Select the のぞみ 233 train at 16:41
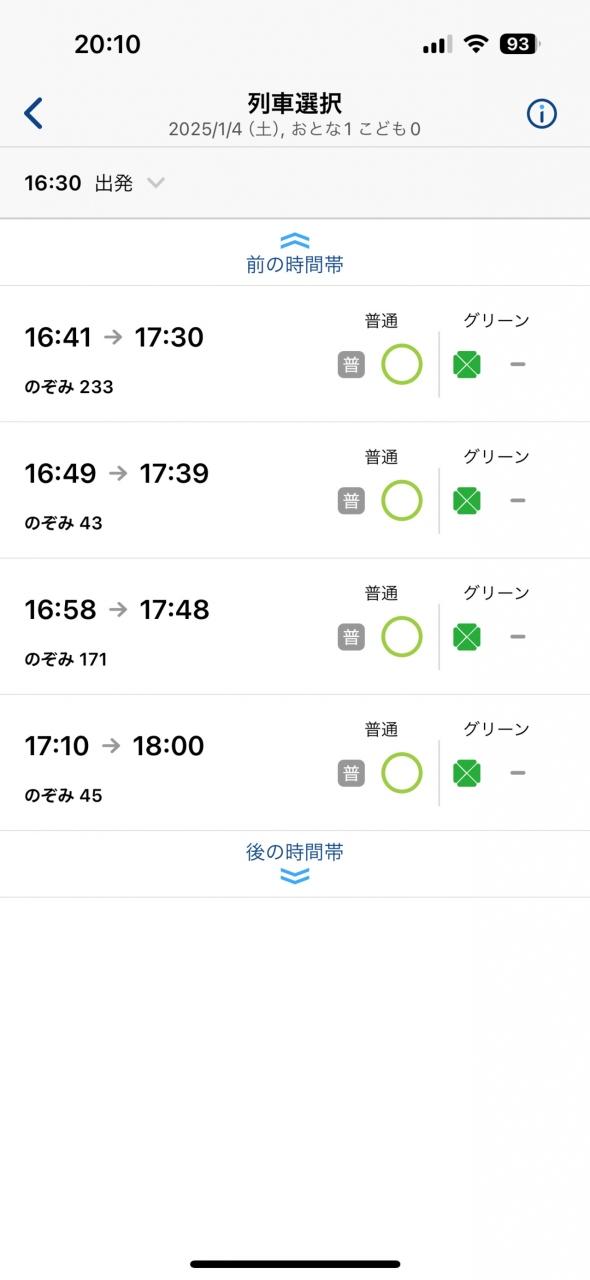Screen dimensions: 590x1280 coord(295,354)
